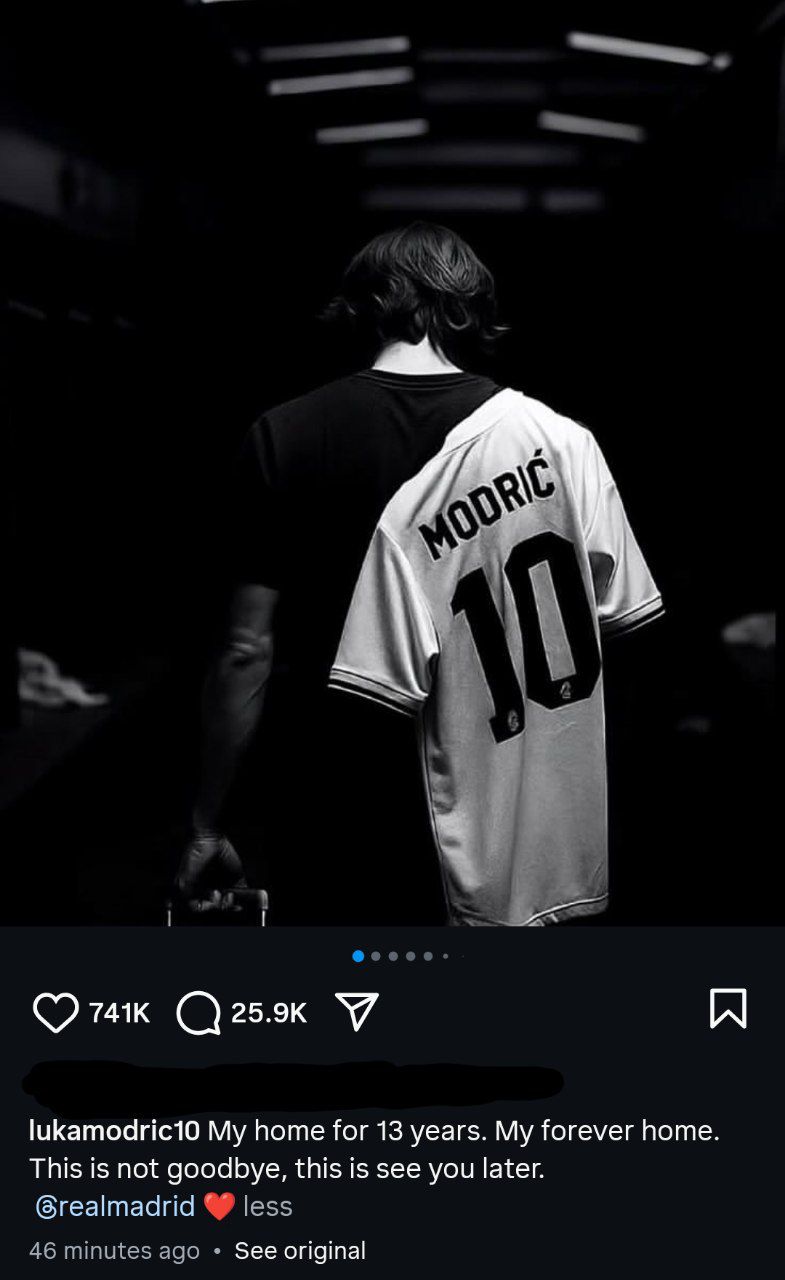785x1280 pixels.
Task: Collapse the caption with 'less'
Action: click(x=268, y=1207)
